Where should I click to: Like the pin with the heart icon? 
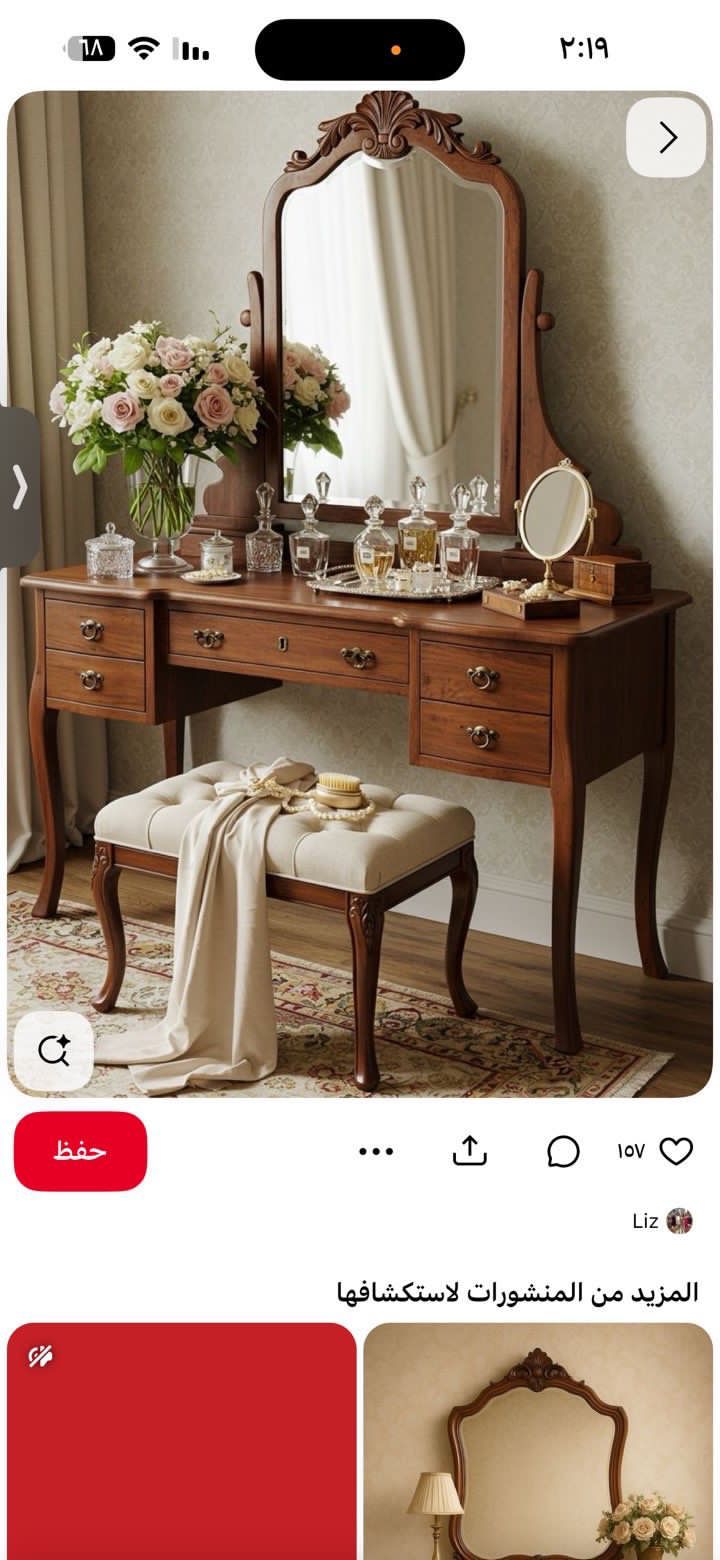click(x=676, y=1151)
